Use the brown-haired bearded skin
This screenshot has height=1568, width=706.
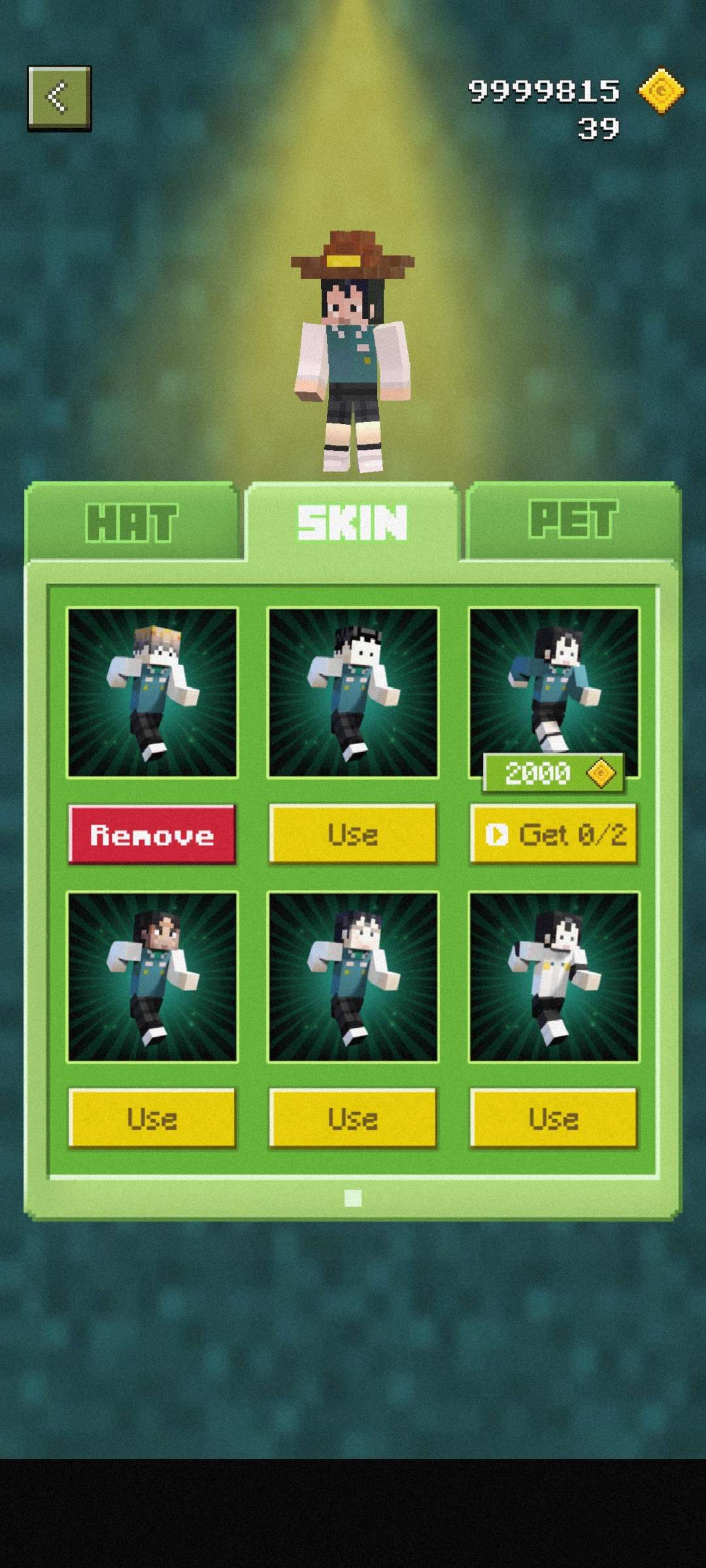click(152, 1118)
